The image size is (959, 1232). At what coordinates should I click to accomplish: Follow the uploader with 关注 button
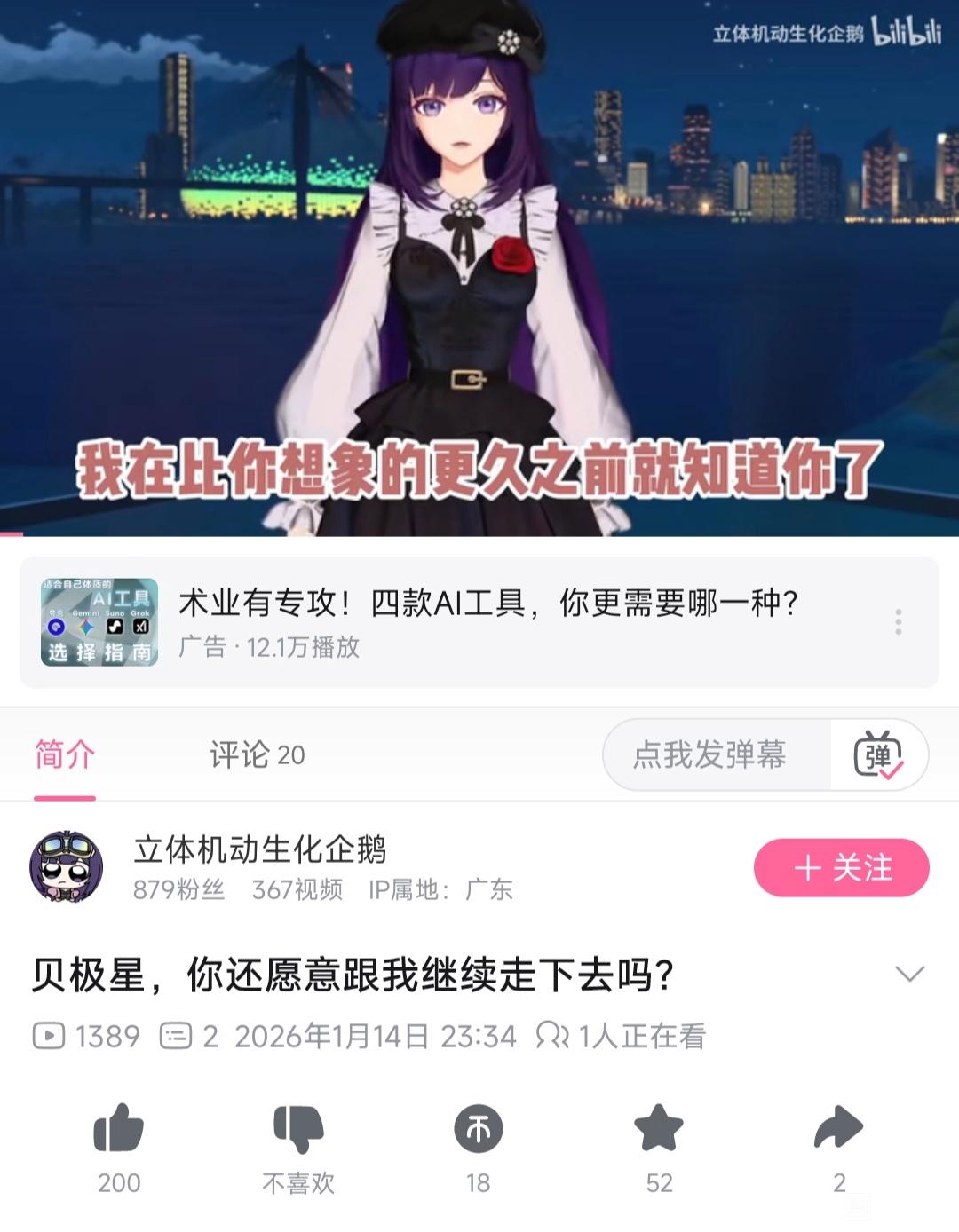tap(841, 867)
